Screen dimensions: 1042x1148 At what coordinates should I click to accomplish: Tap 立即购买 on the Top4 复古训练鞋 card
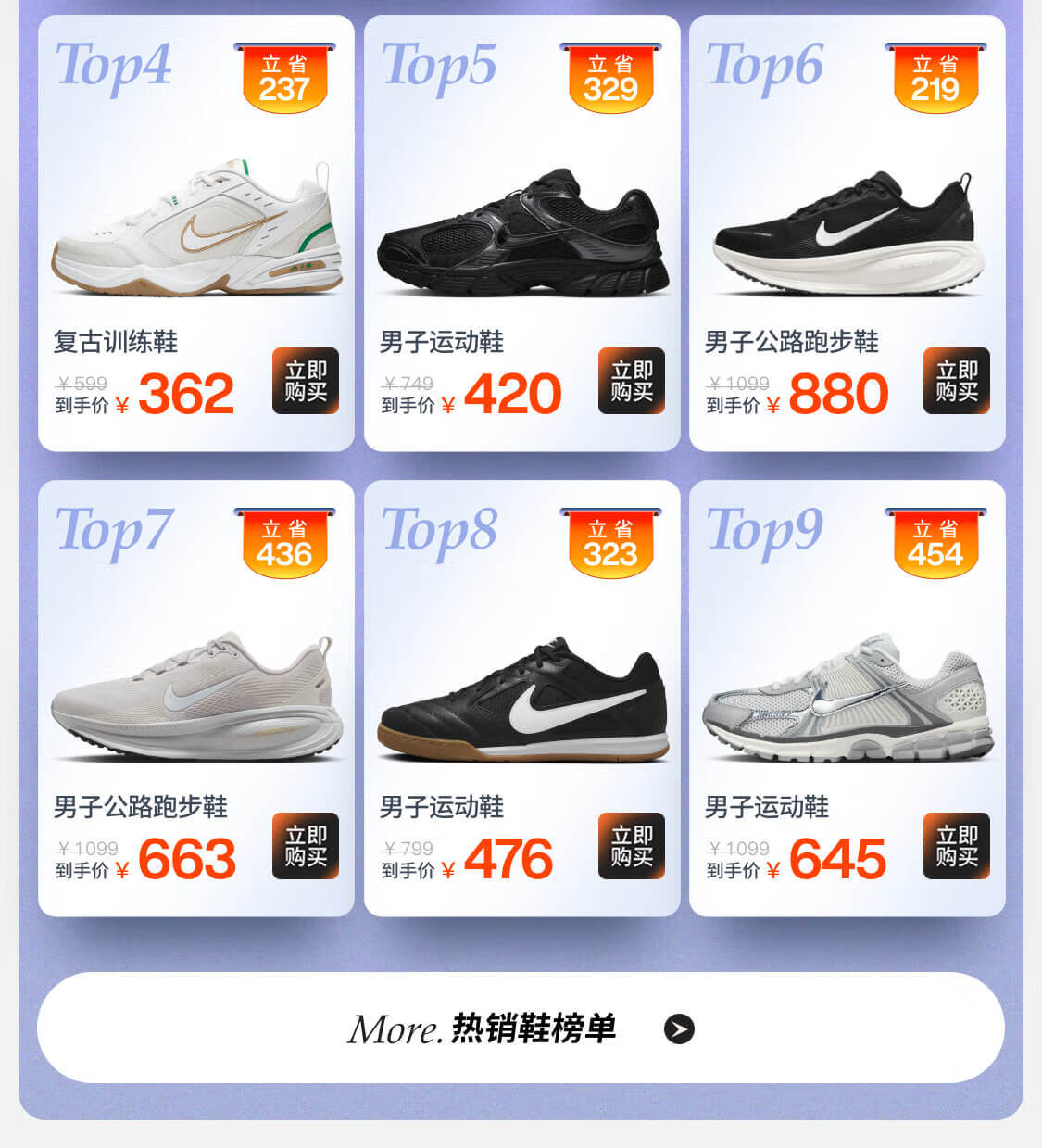pos(306,381)
